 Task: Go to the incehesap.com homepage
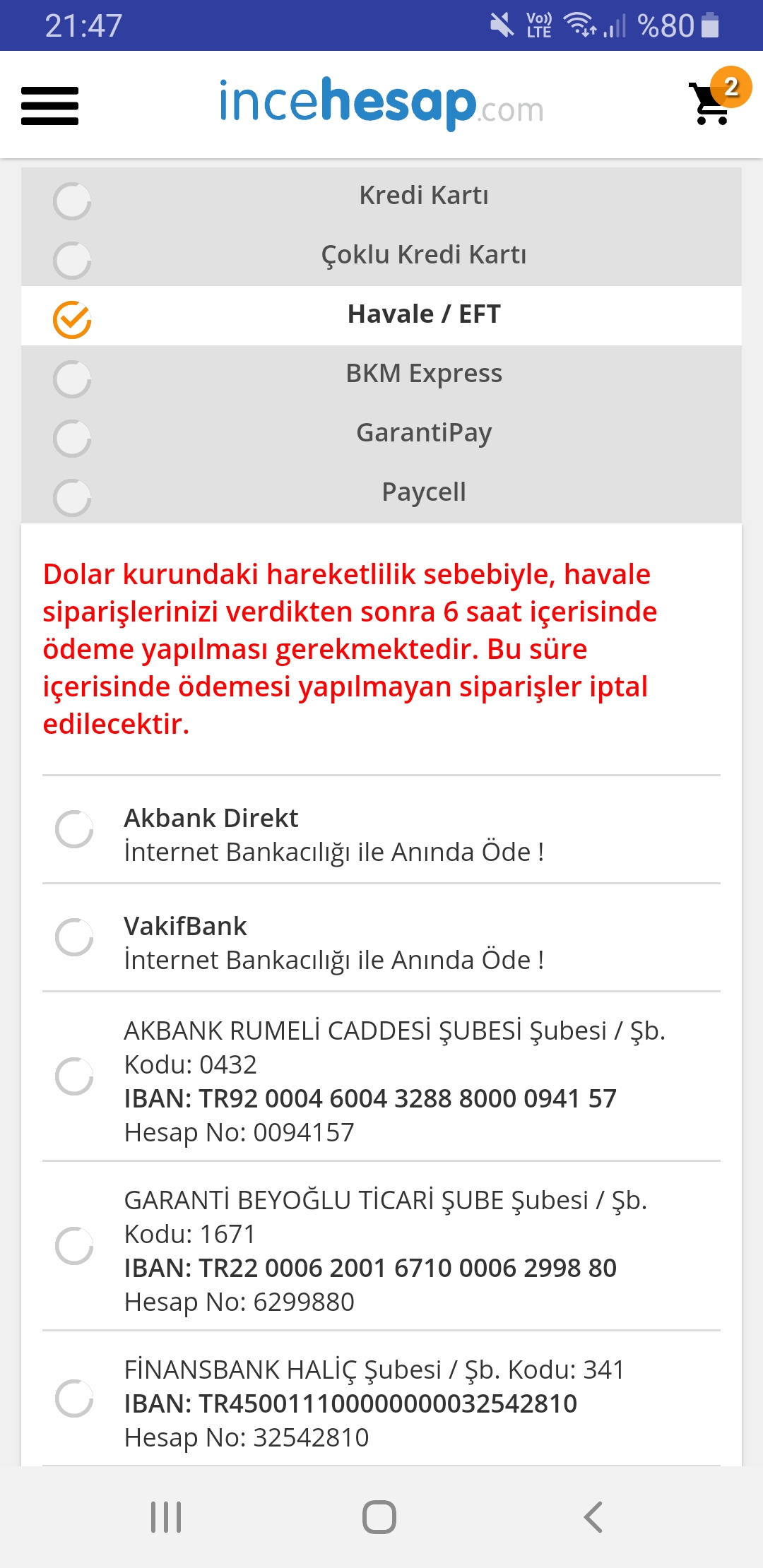[381, 103]
